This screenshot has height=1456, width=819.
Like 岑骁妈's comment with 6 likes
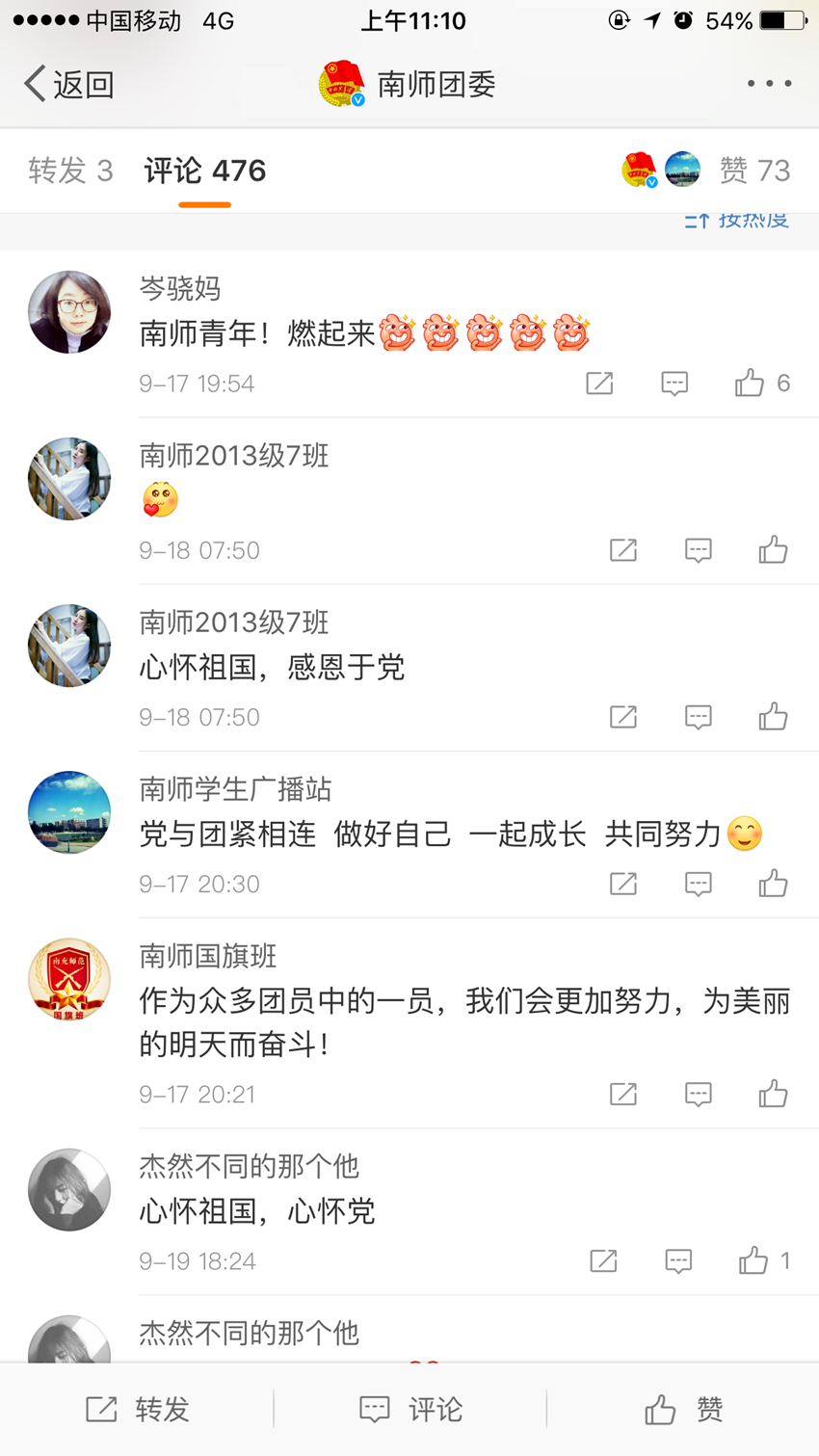[751, 384]
